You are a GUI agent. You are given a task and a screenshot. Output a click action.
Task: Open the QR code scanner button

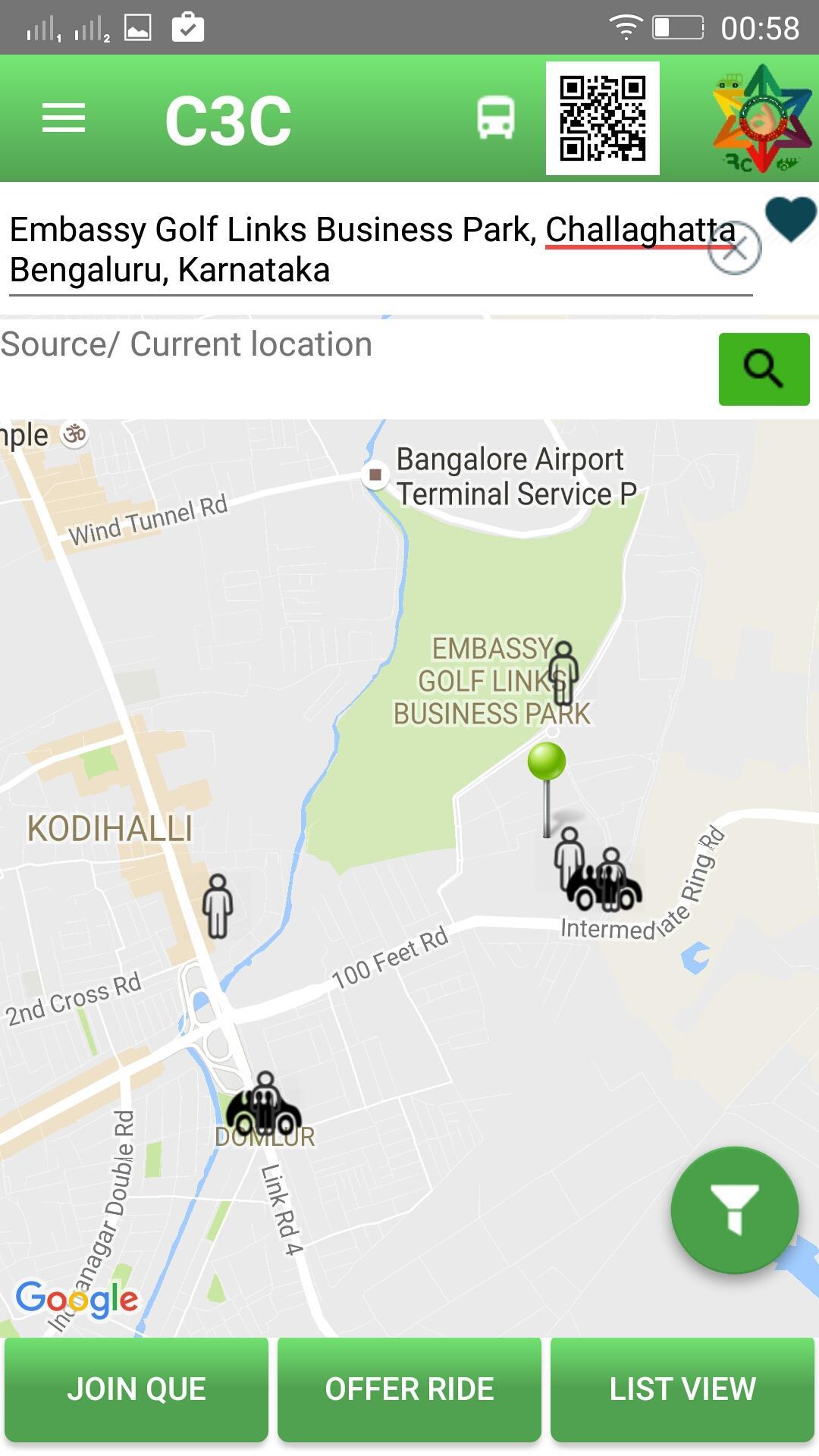[x=602, y=118]
